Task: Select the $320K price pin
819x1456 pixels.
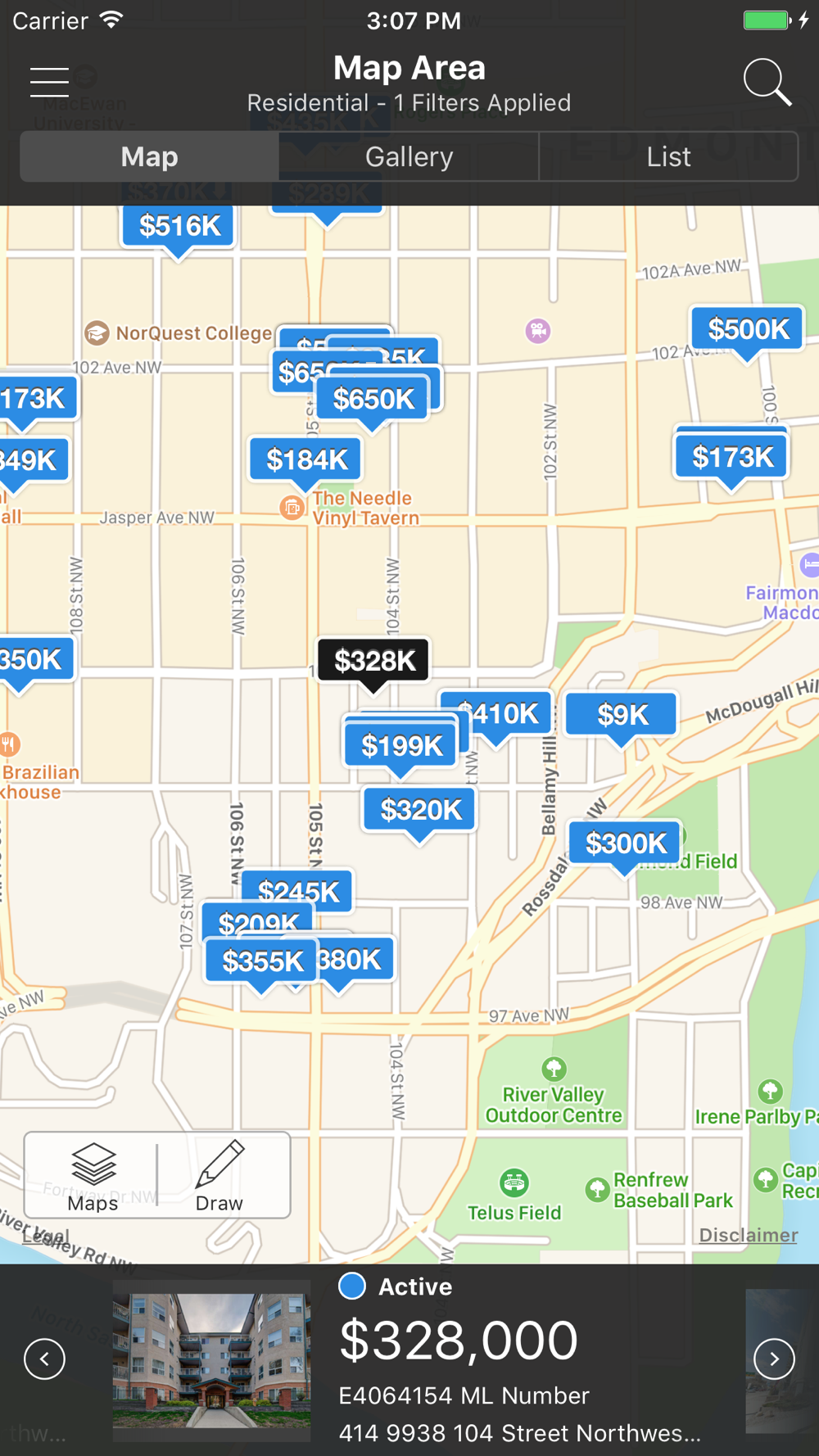Action: click(x=421, y=811)
